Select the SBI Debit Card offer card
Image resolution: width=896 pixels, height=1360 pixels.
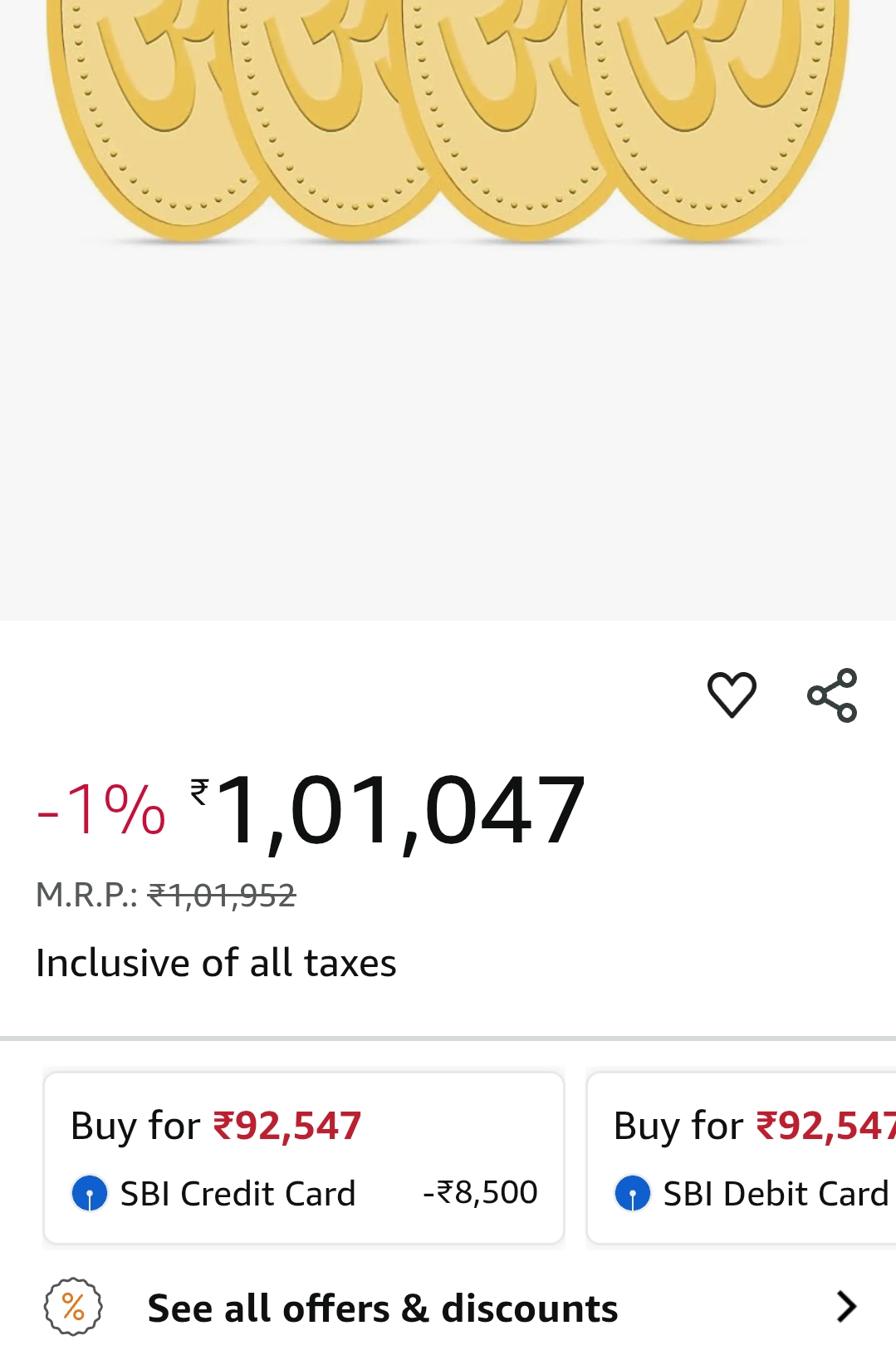point(742,1157)
